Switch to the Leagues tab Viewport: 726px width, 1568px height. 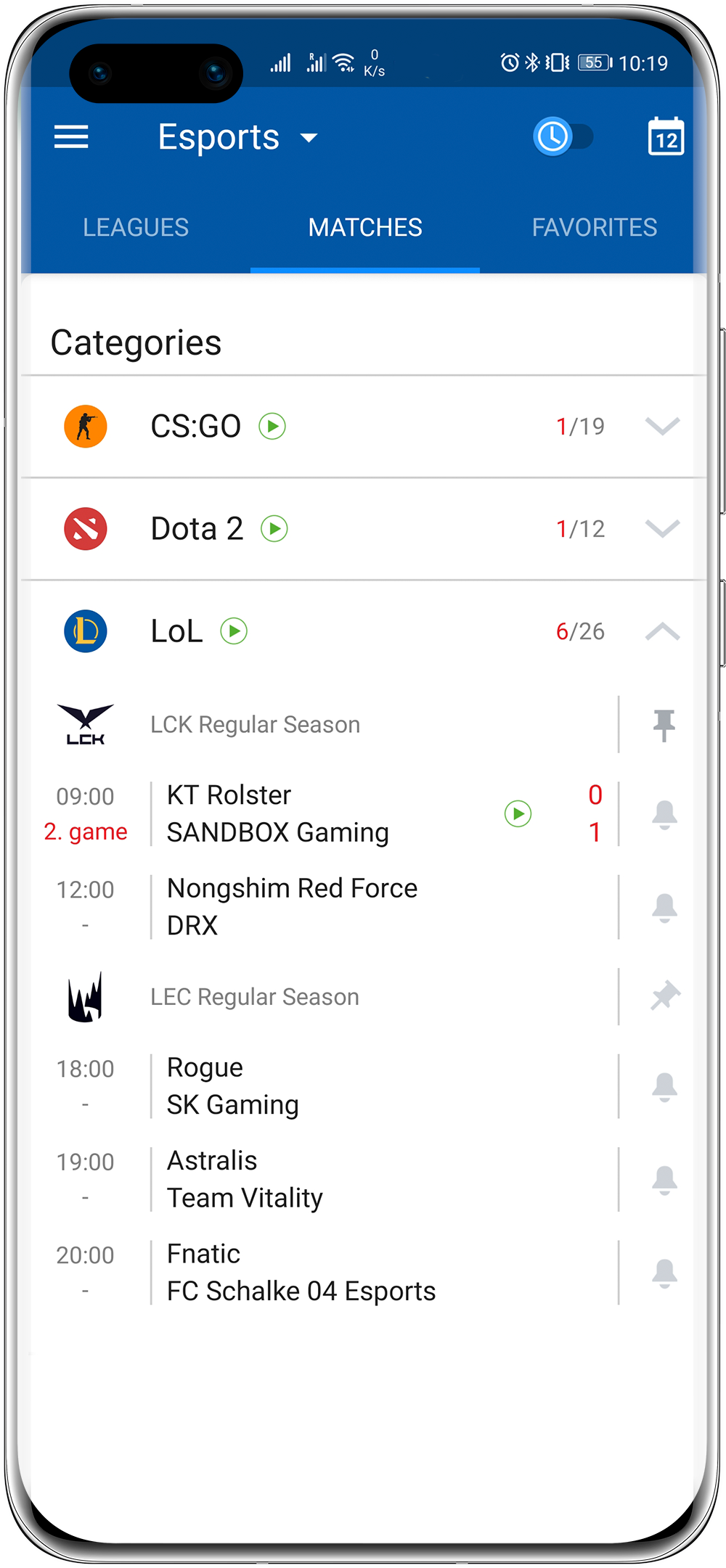click(136, 228)
